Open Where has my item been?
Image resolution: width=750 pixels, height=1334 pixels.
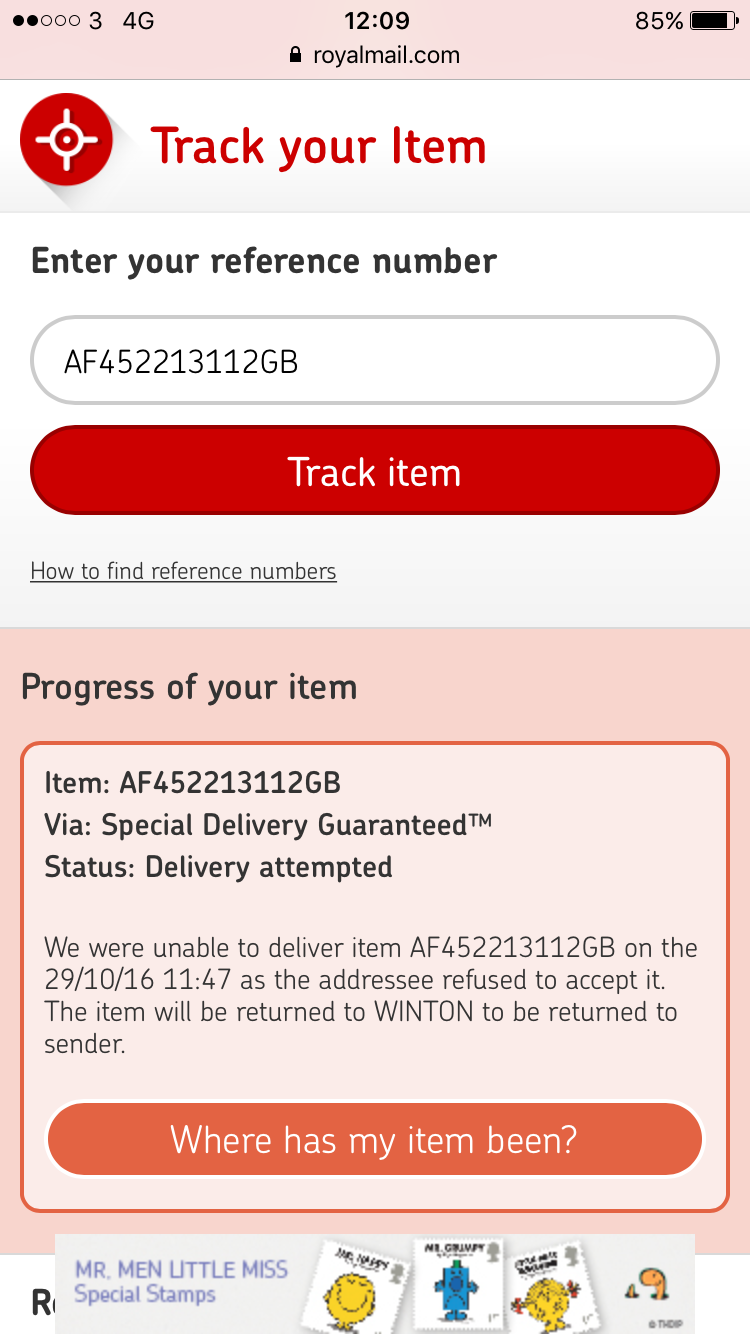tap(375, 1139)
